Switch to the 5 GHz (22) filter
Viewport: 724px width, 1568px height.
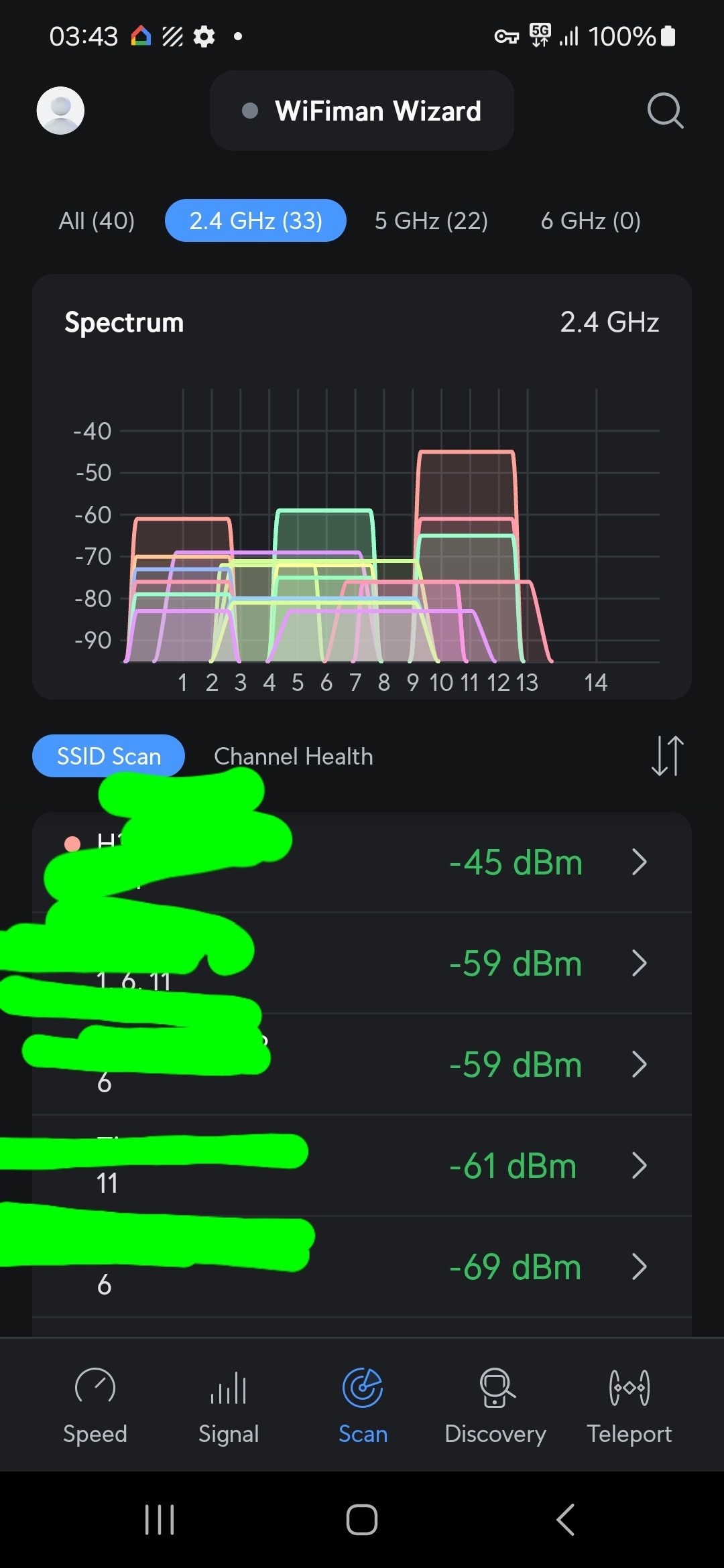point(431,220)
